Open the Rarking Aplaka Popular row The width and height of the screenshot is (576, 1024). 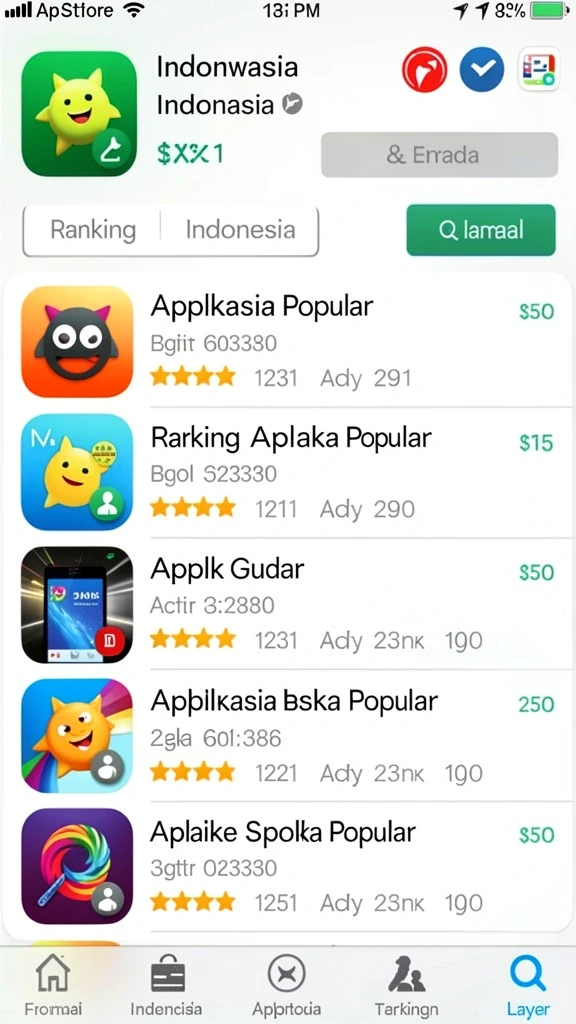click(288, 472)
